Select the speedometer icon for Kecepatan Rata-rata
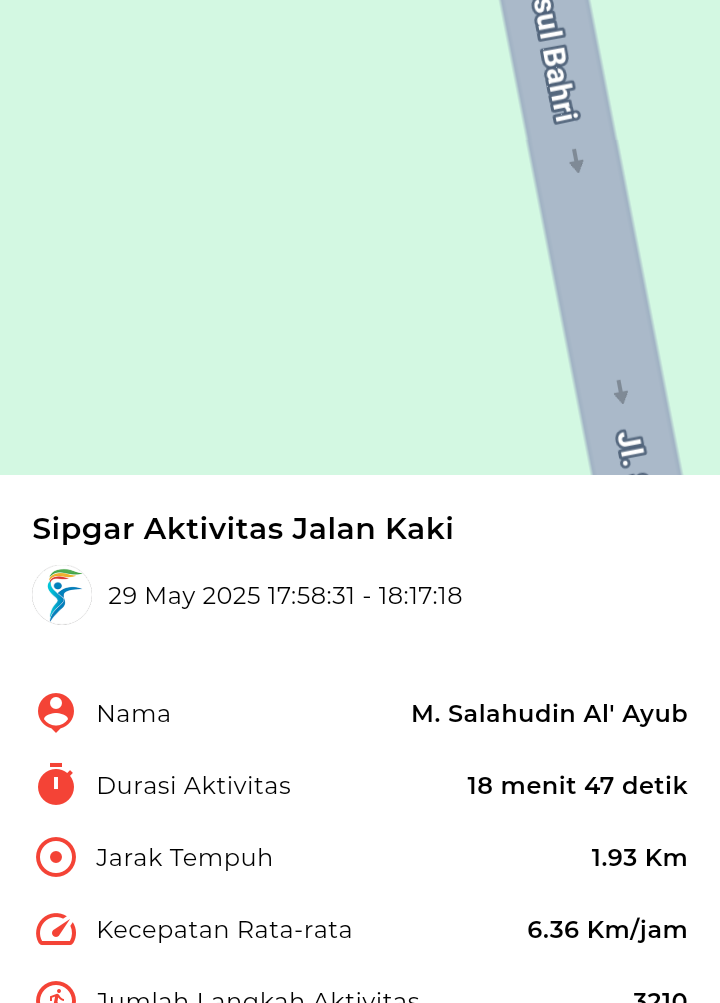The width and height of the screenshot is (720, 1003). pos(55,929)
